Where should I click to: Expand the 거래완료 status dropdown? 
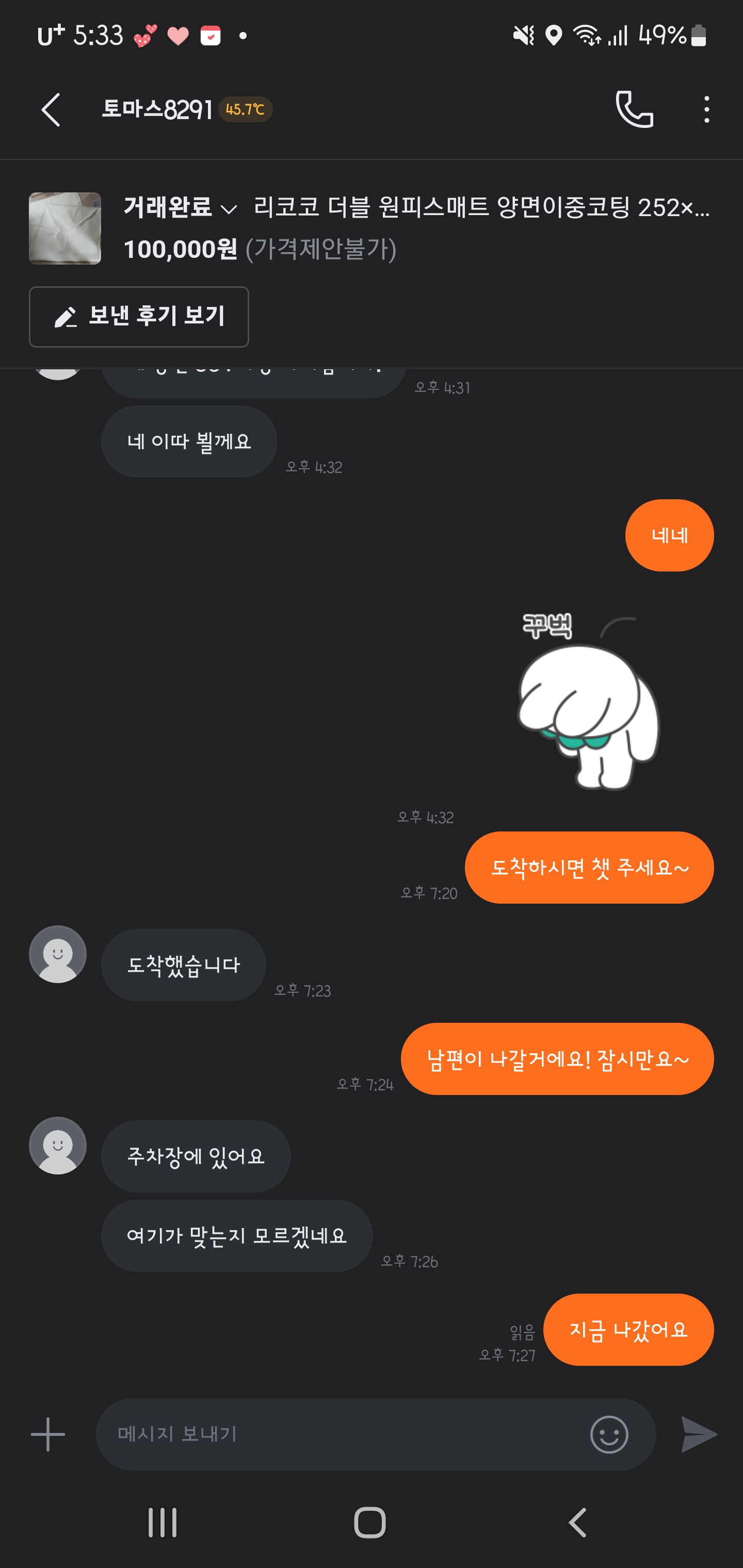pyautogui.click(x=180, y=208)
